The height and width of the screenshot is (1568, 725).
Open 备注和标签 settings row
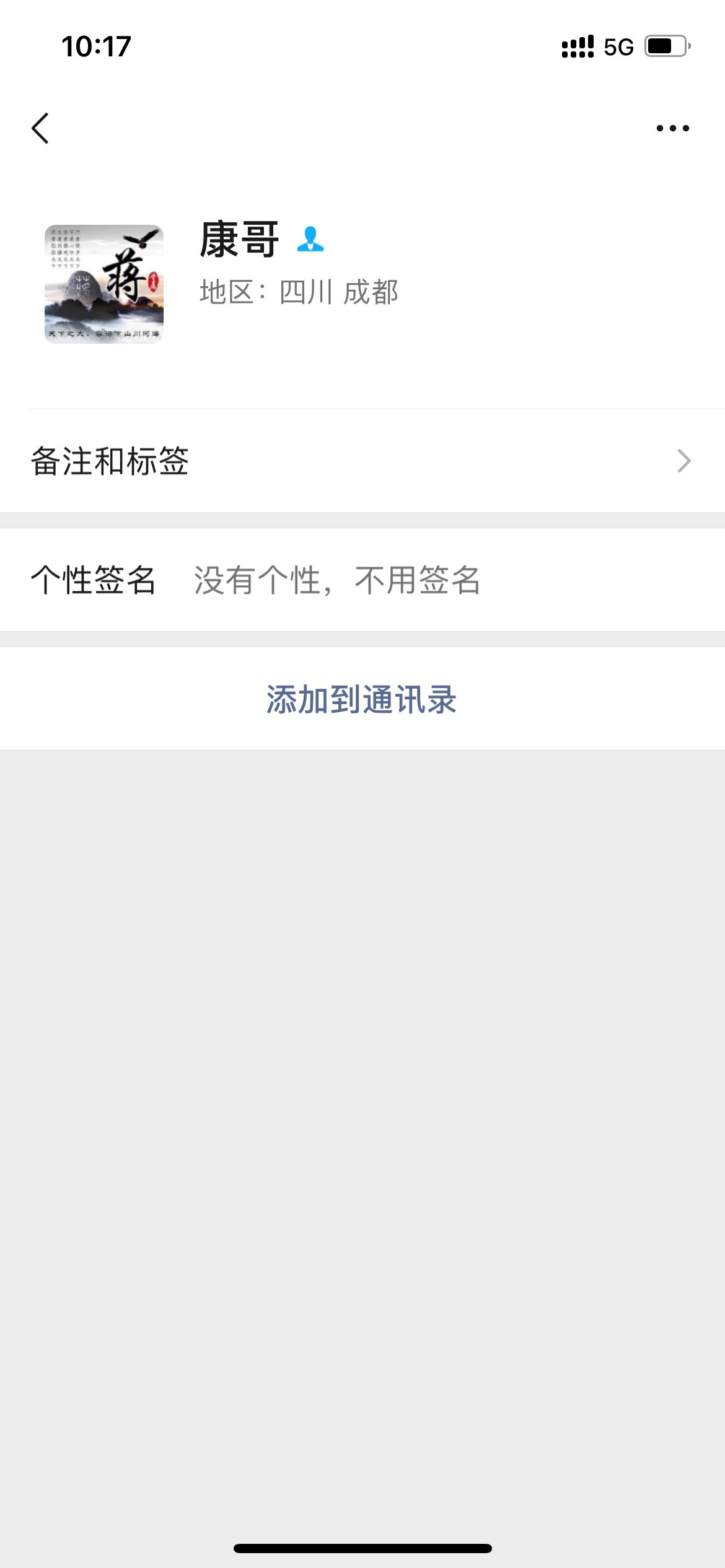362,461
